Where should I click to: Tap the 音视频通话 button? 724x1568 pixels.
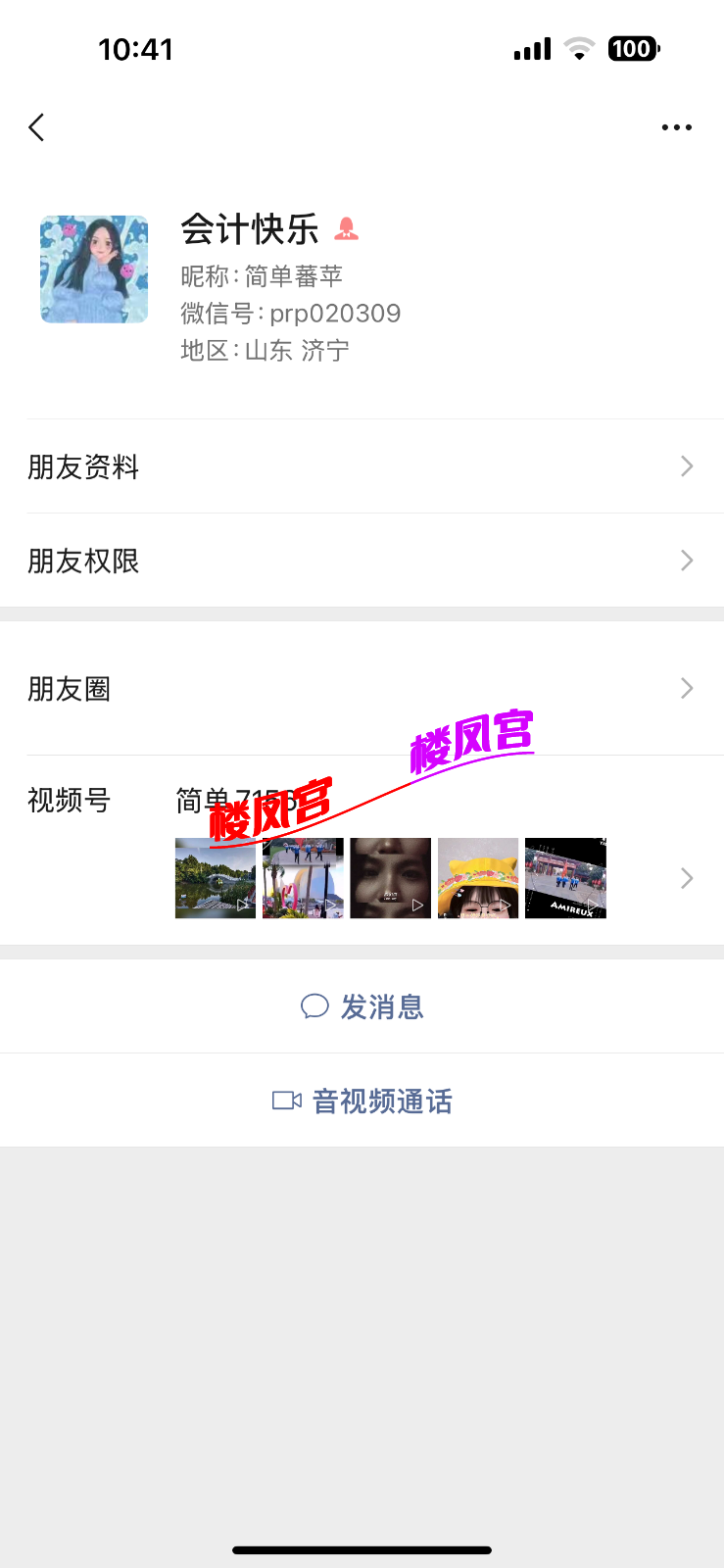pyautogui.click(x=362, y=1100)
